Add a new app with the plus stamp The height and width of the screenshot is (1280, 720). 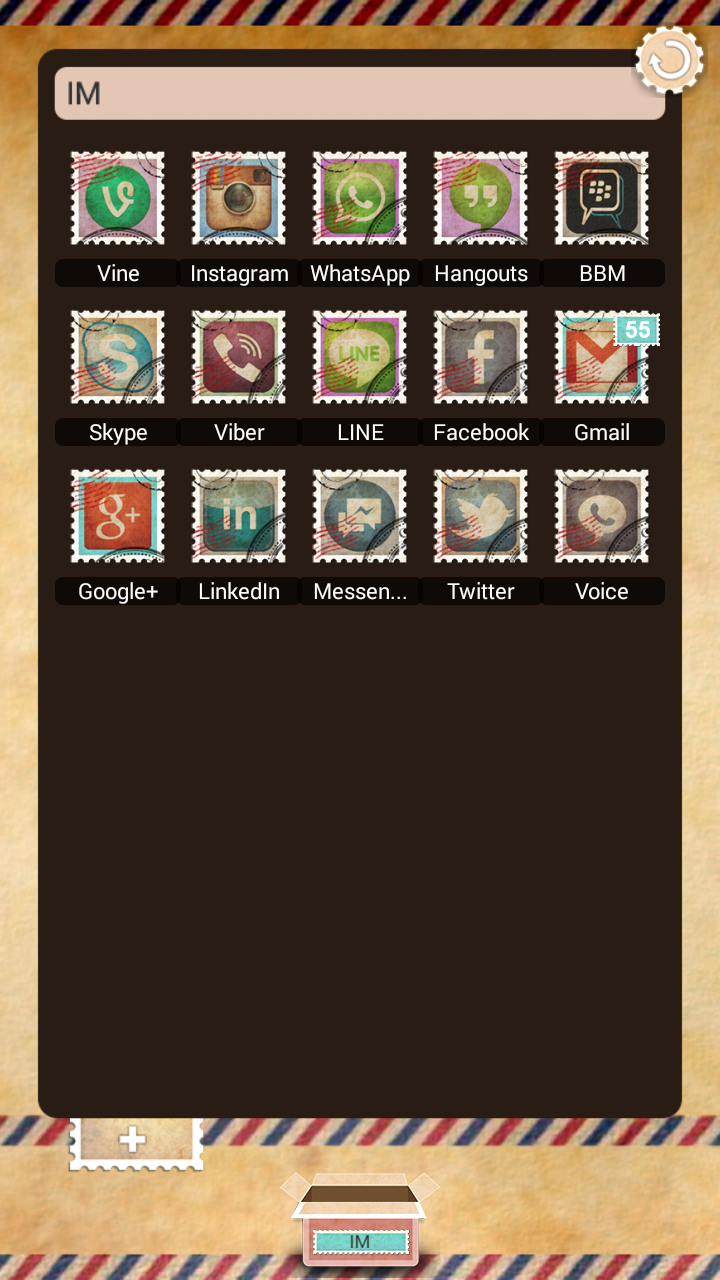point(136,1139)
